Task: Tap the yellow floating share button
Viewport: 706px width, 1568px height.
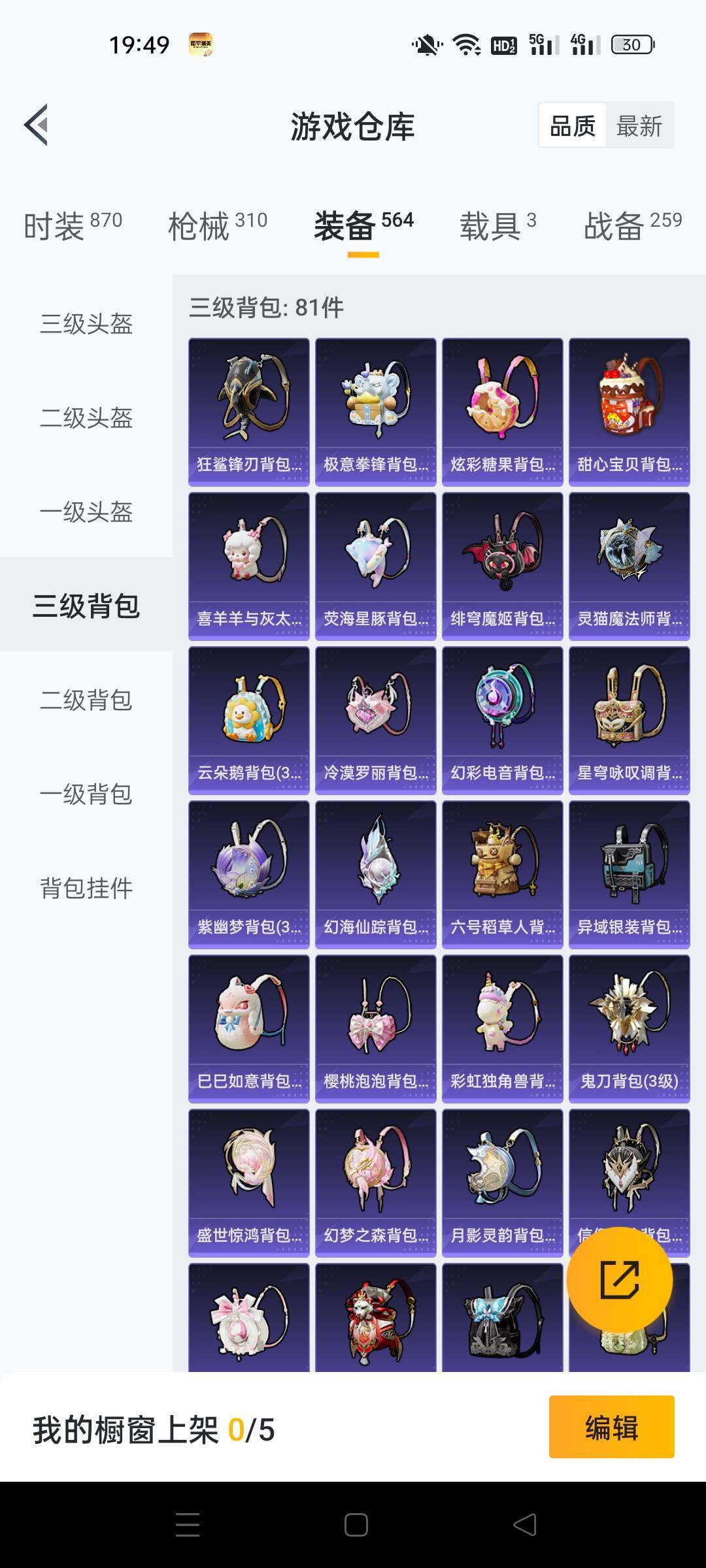Action: click(x=620, y=1280)
